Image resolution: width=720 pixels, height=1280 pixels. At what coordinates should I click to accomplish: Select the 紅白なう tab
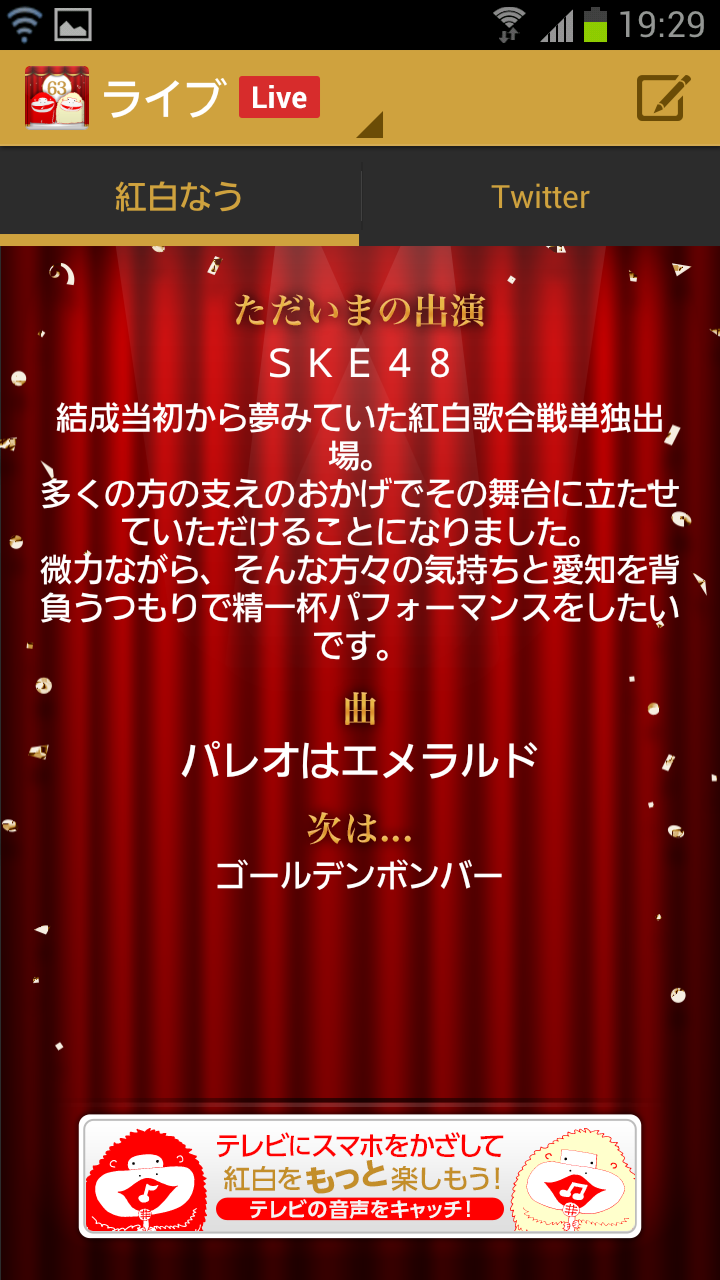[179, 197]
